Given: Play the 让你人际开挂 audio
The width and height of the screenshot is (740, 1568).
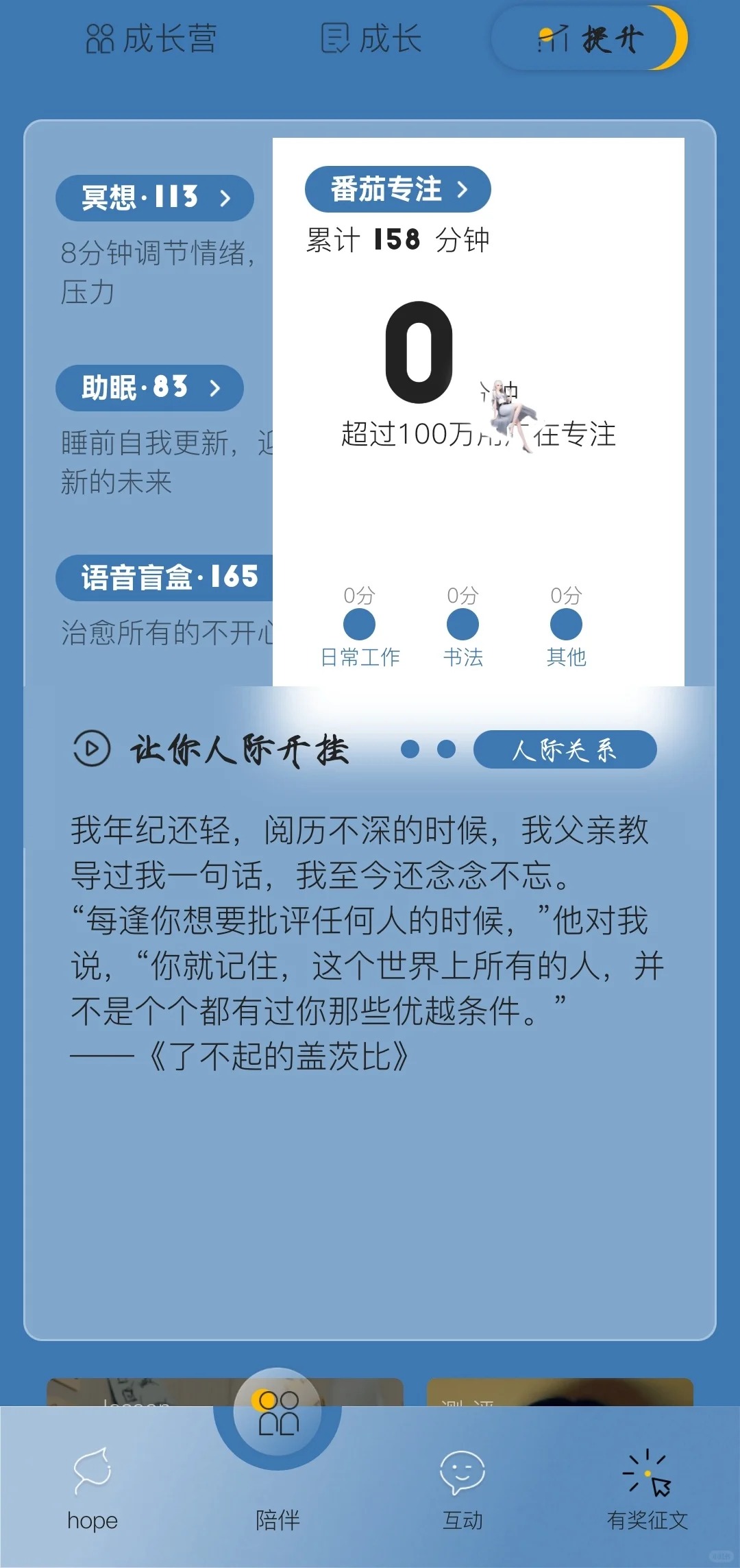Looking at the screenshot, I should pos(92,749).
